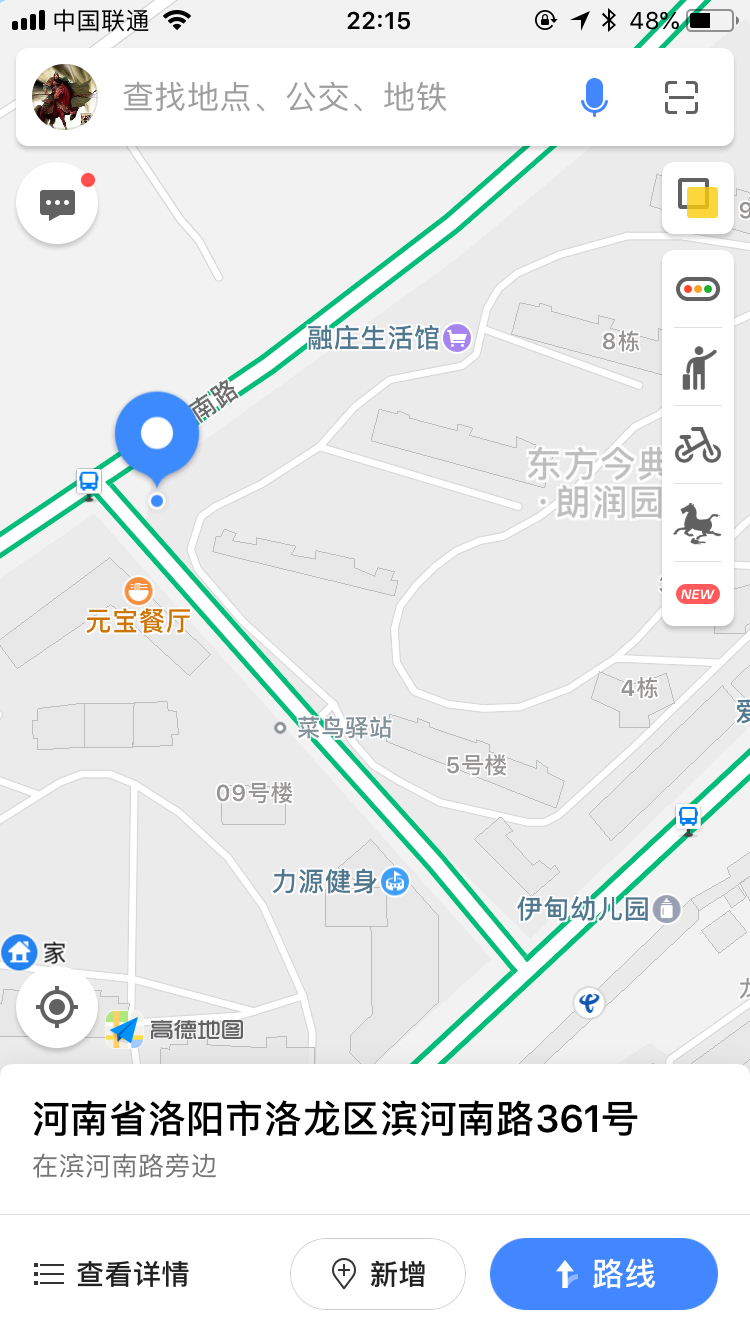Tap the galloping horse icon
This screenshot has width=750, height=1334.
[x=698, y=523]
